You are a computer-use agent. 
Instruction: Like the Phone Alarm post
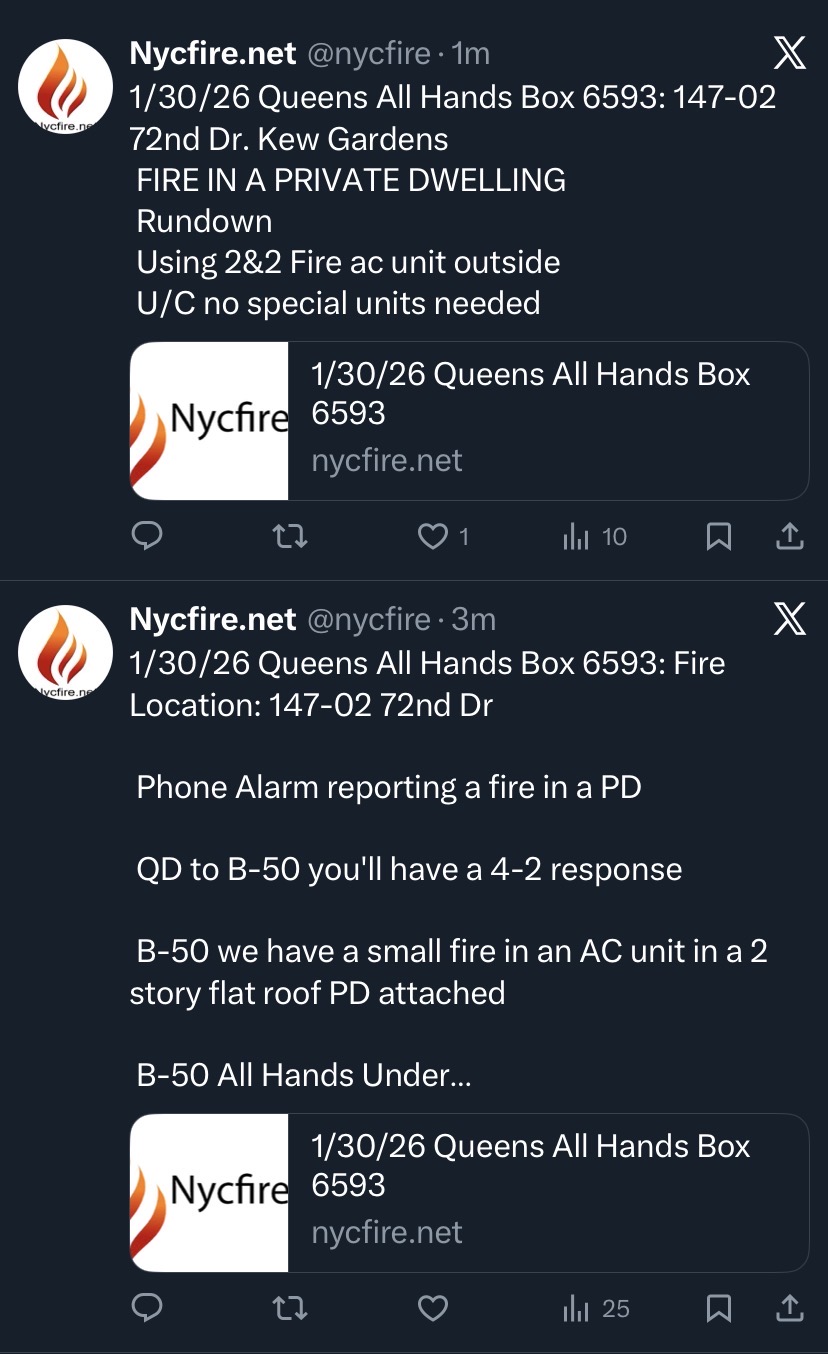[432, 1307]
